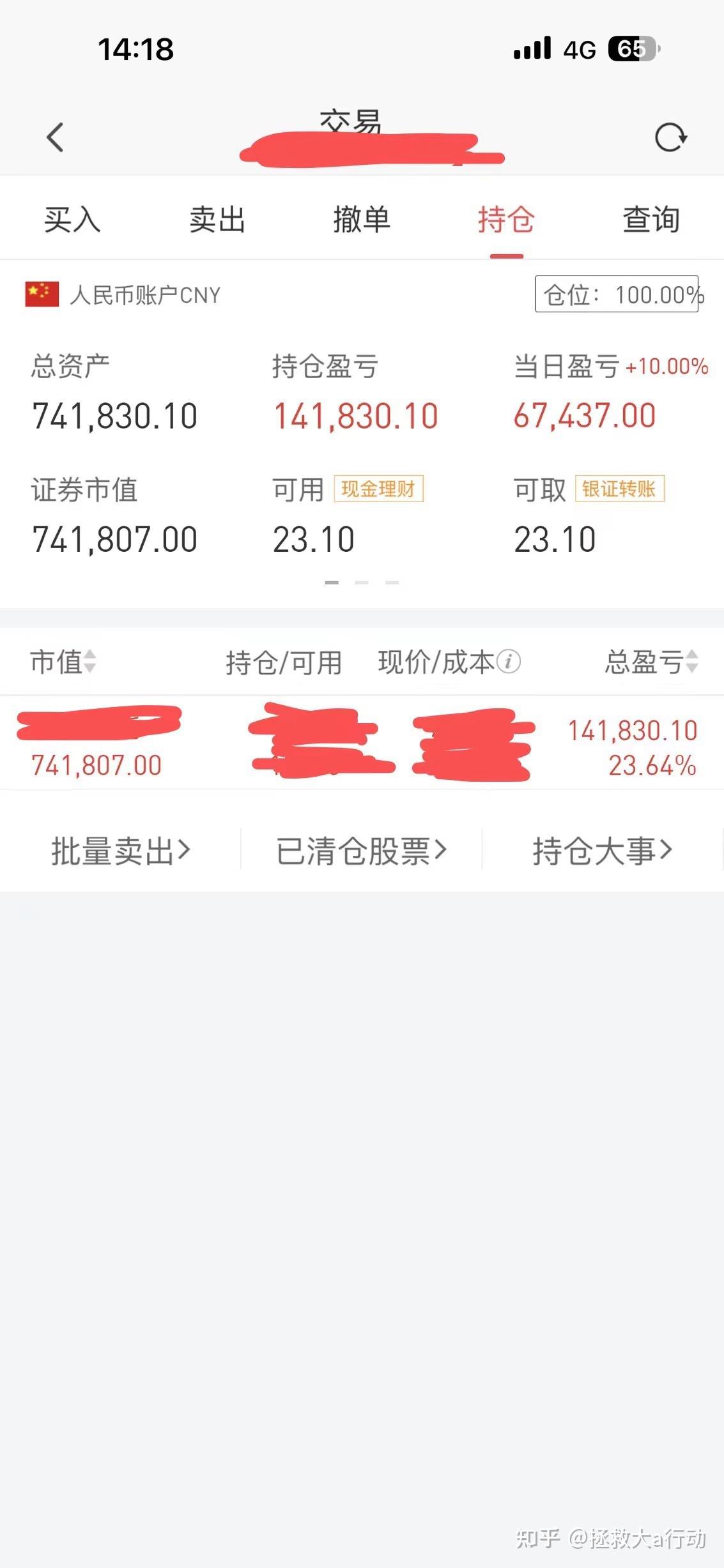Select the 持仓 tab
Image resolution: width=724 pixels, height=1568 pixels.
(506, 220)
